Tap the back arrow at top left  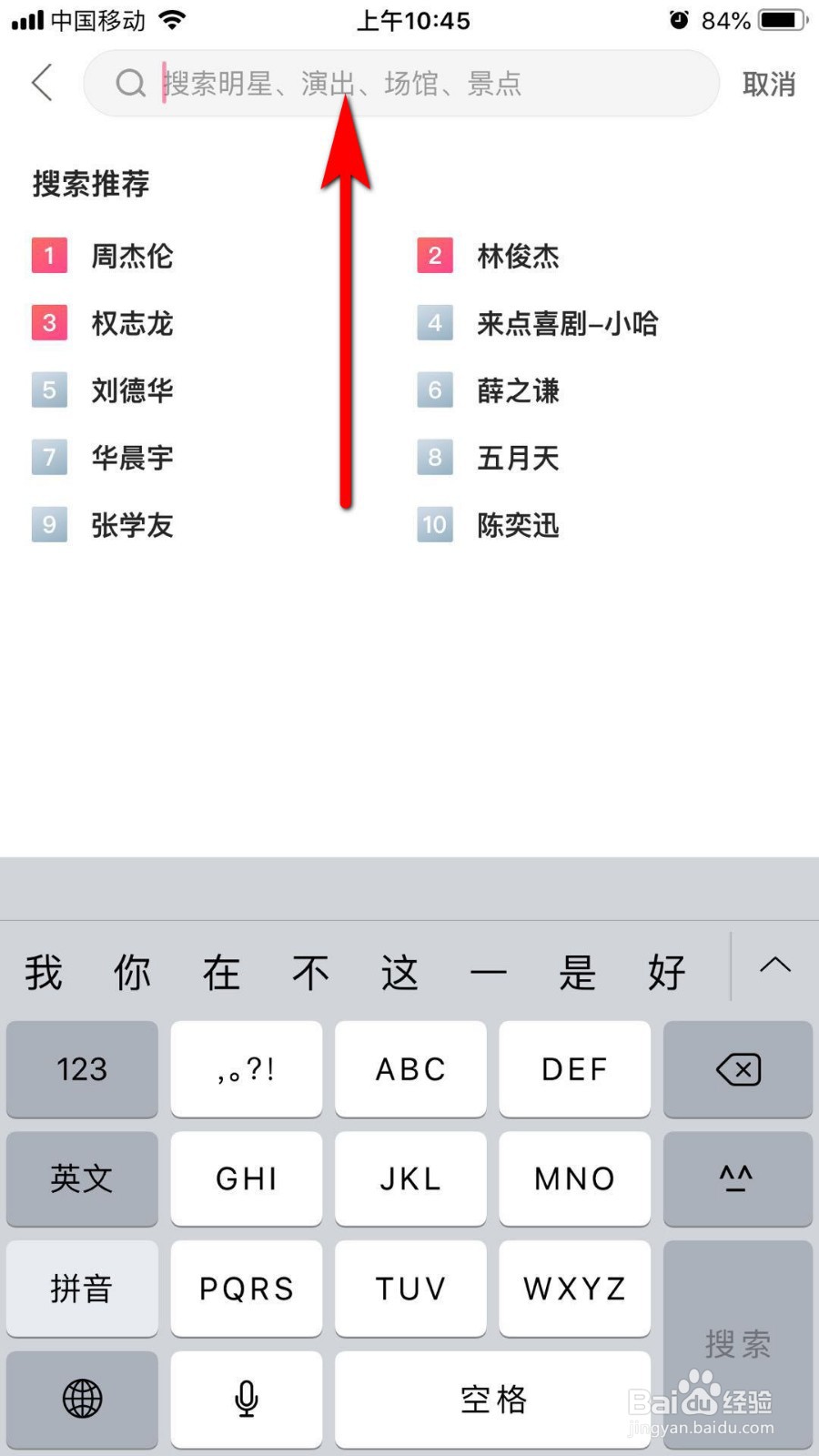point(41,82)
